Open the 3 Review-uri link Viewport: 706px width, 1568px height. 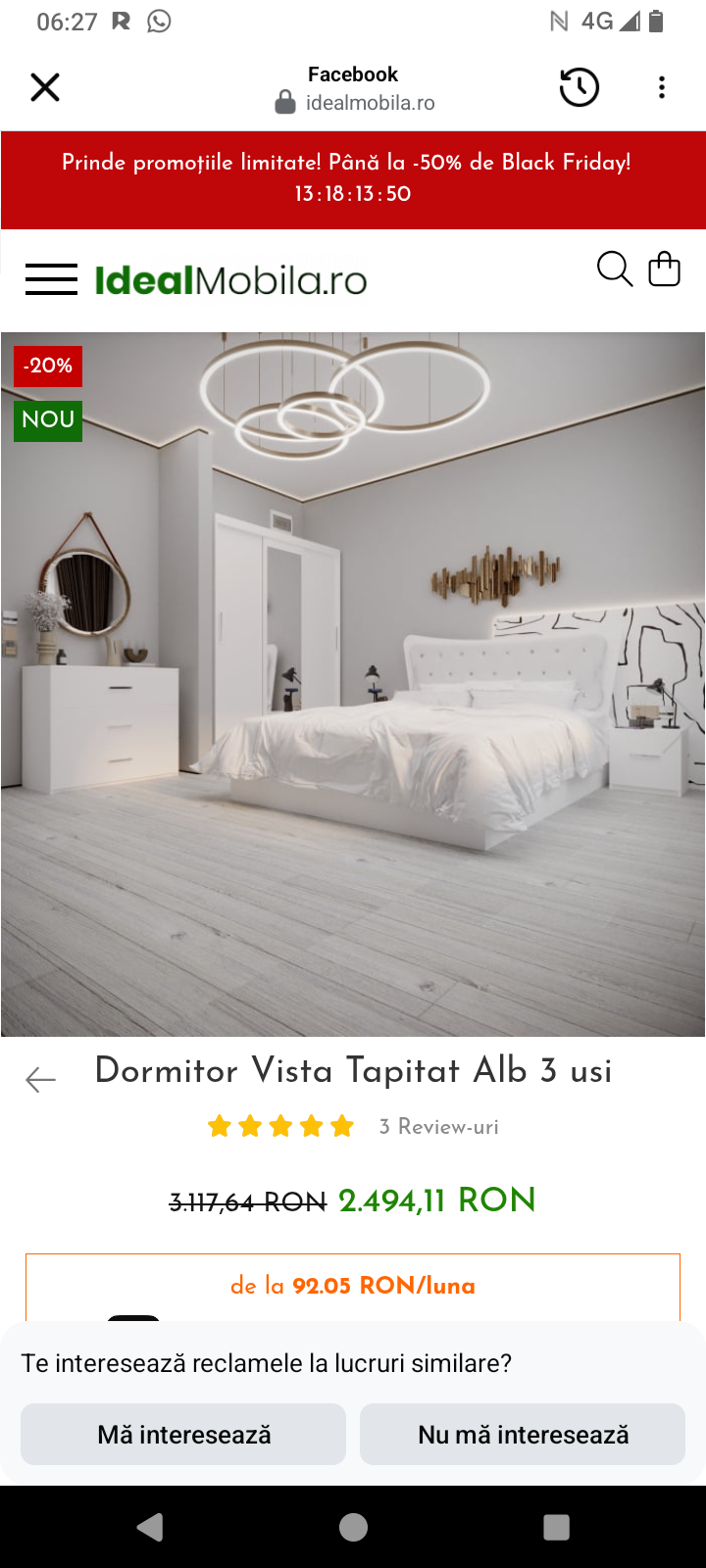438,1127
